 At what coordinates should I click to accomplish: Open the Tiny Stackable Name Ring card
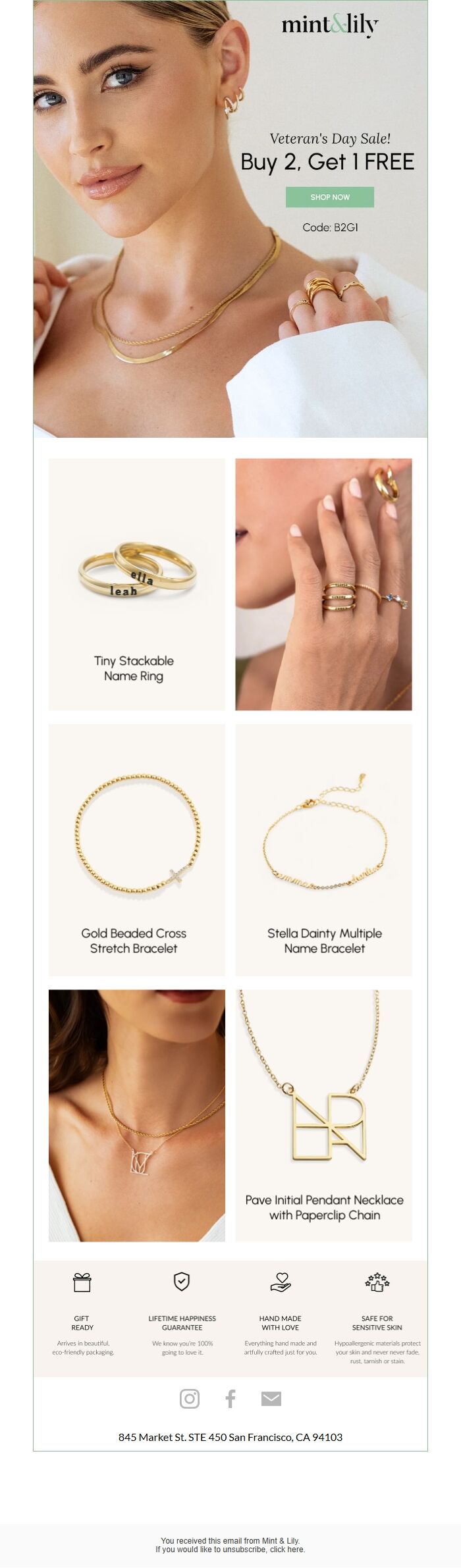click(137, 584)
